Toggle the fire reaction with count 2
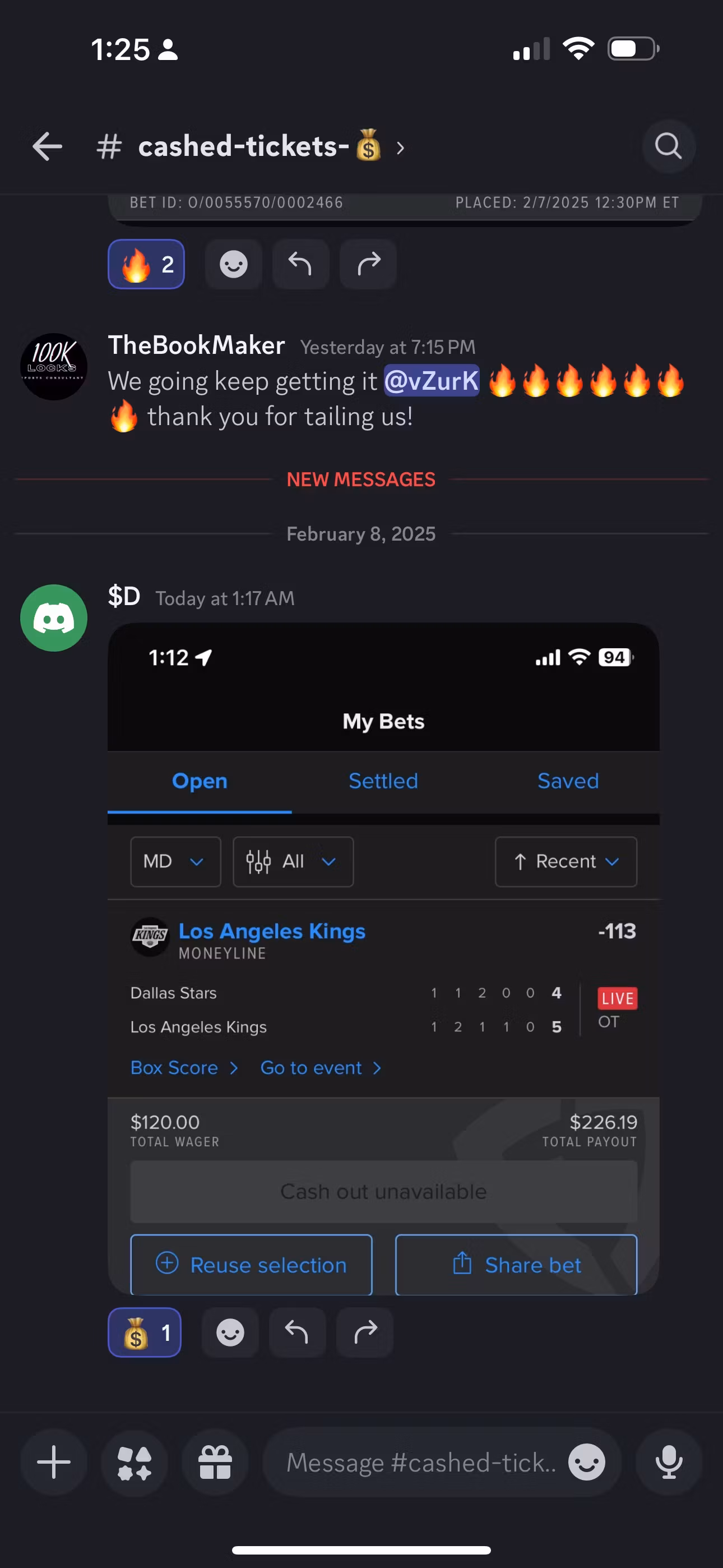 click(x=146, y=264)
